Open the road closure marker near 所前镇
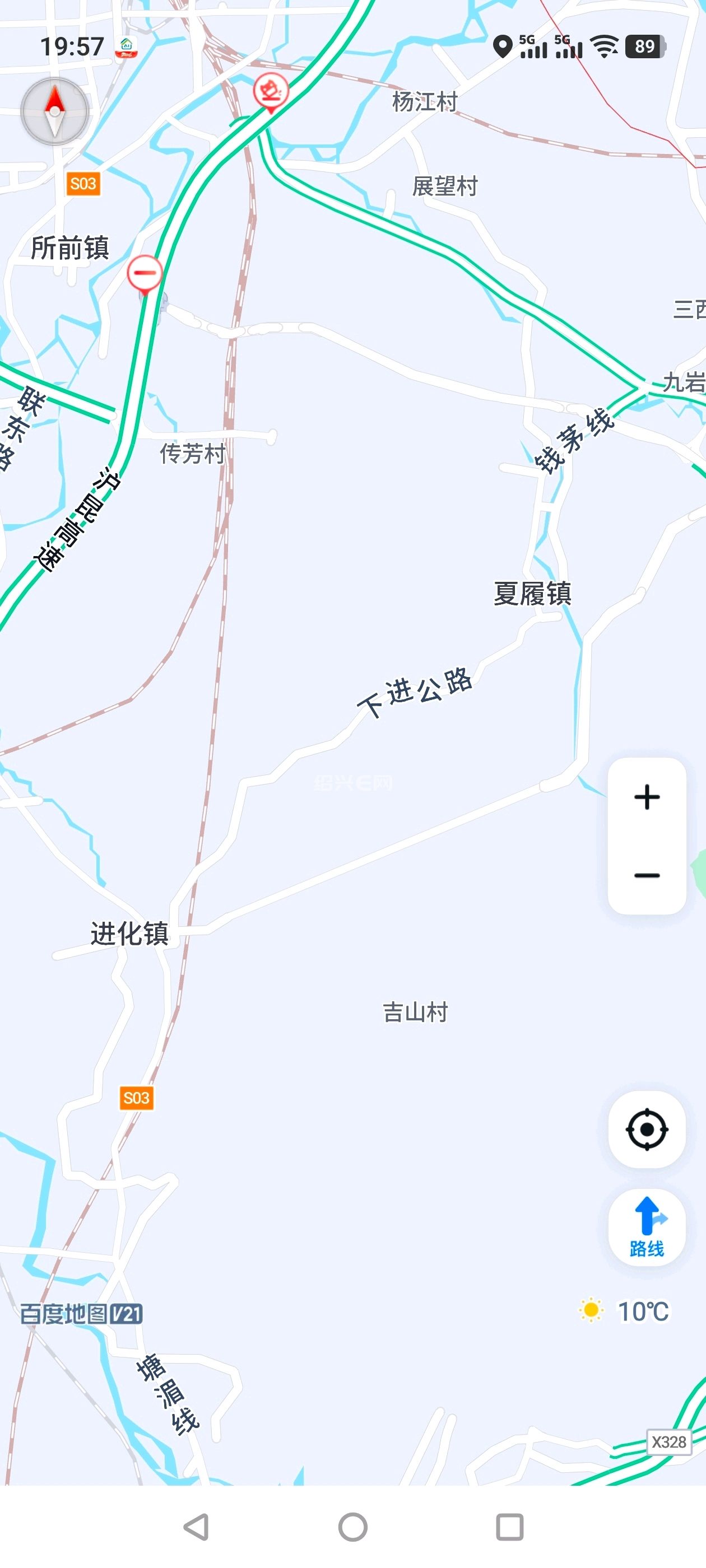This screenshot has width=706, height=1568. click(x=145, y=273)
